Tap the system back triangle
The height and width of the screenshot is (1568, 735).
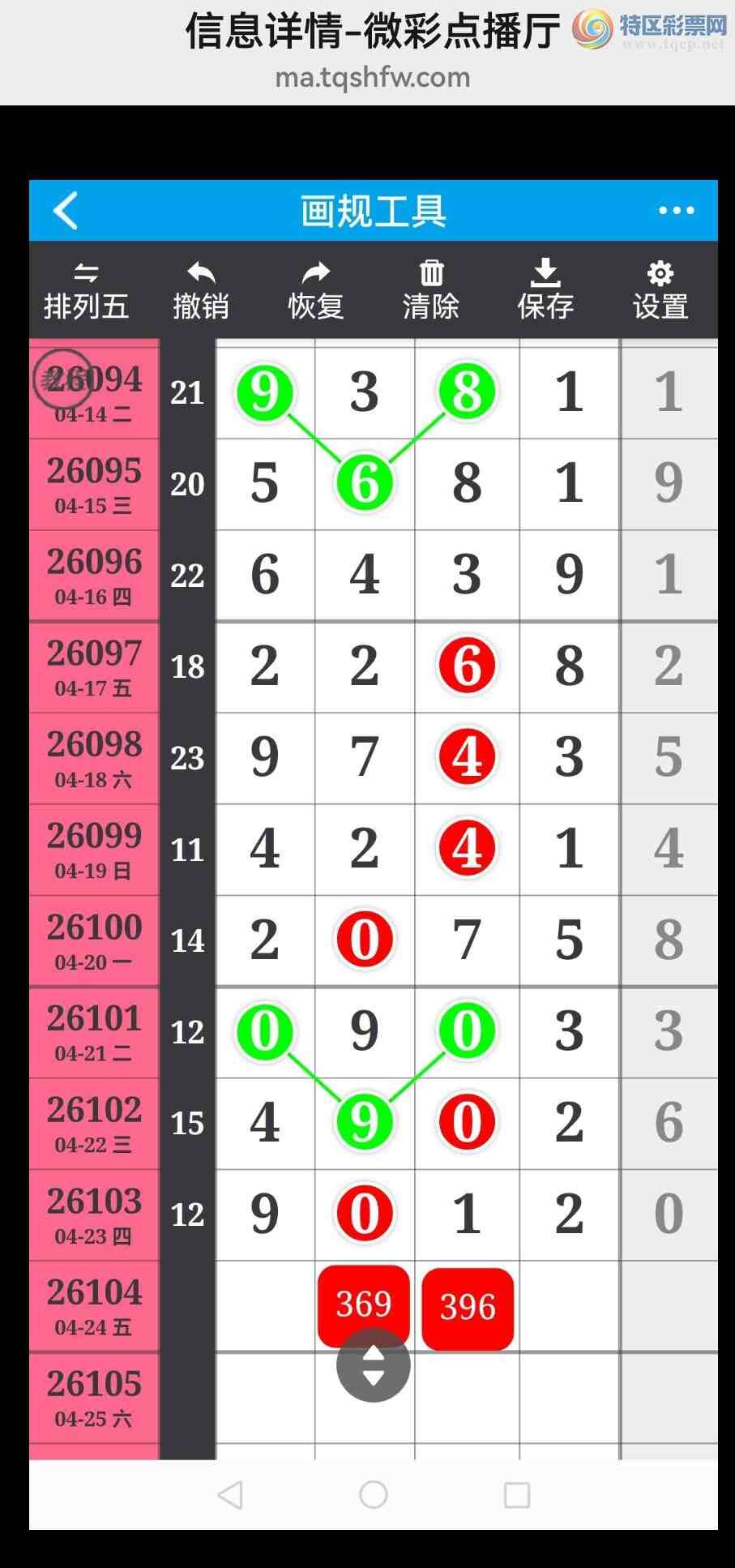231,1494
